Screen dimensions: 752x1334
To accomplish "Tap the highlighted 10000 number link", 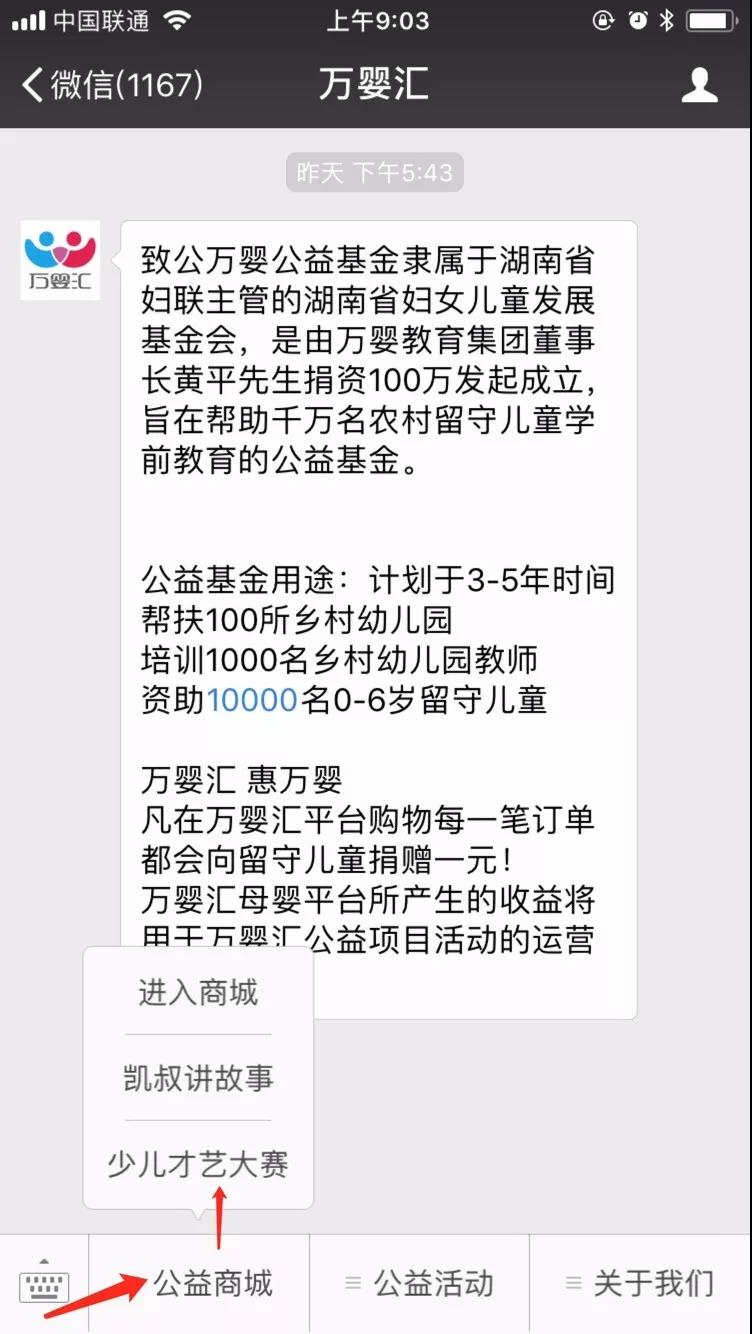I will 252,700.
